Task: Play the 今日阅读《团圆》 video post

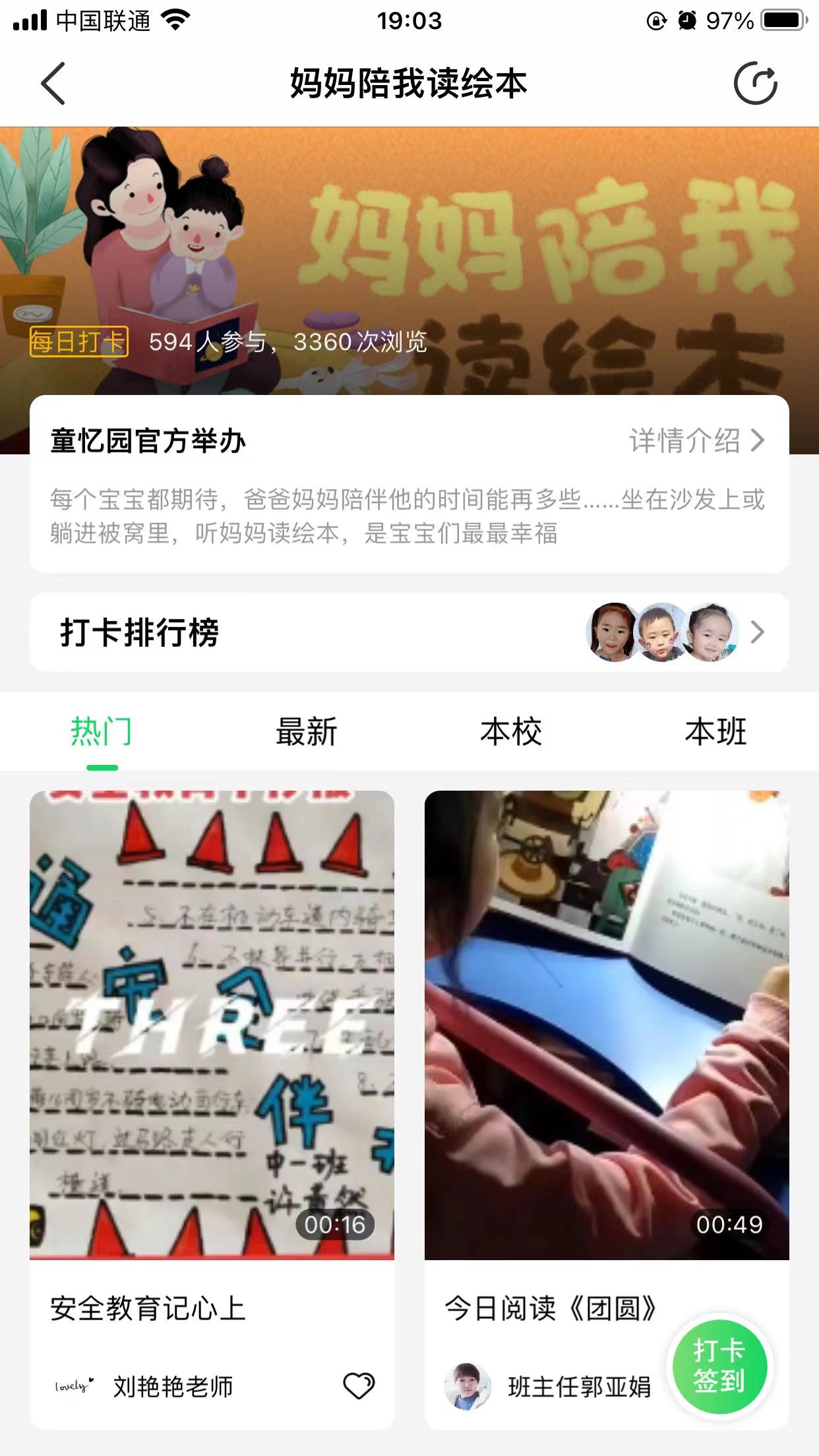Action: (607, 1025)
